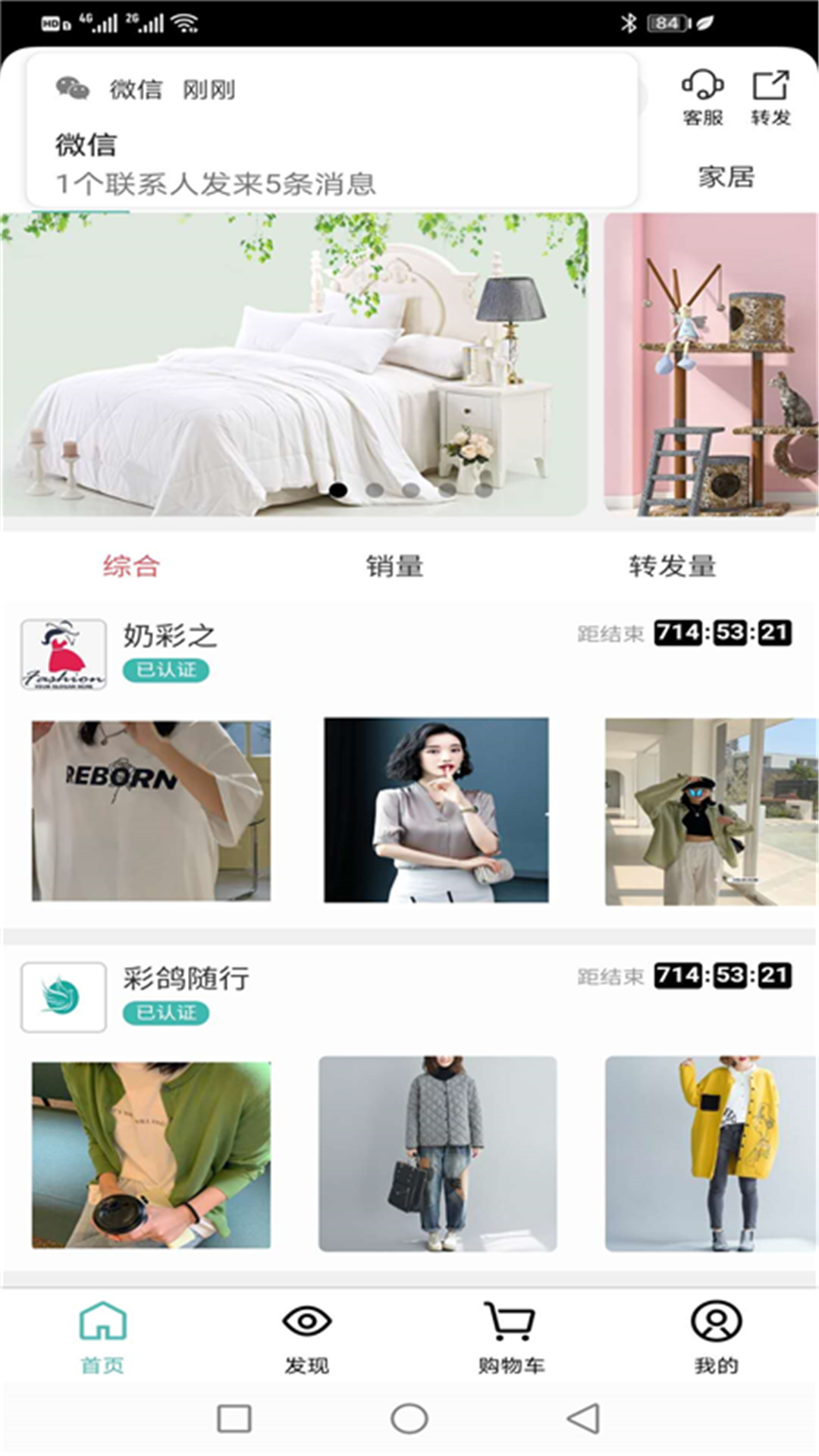Open the 购物车 shopping cart
The width and height of the screenshot is (819, 1456).
point(511,1338)
